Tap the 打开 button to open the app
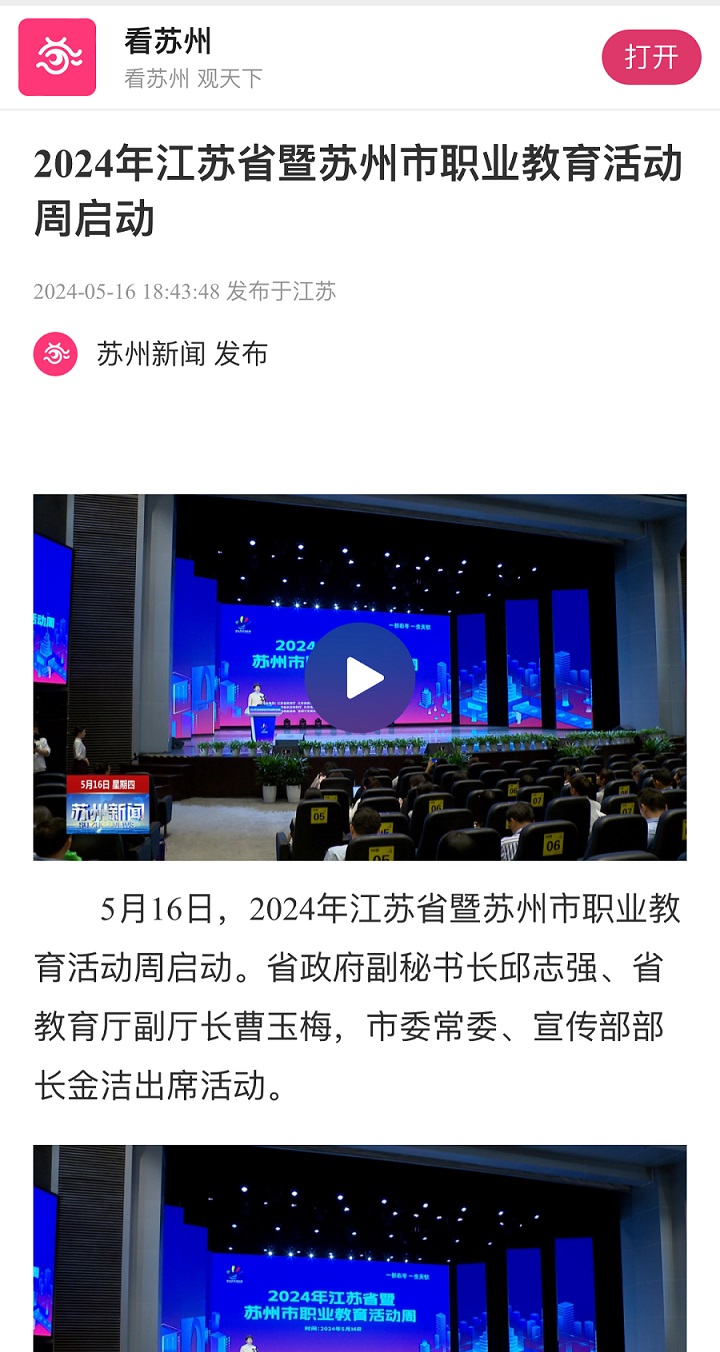The height and width of the screenshot is (1352, 720). (x=651, y=57)
